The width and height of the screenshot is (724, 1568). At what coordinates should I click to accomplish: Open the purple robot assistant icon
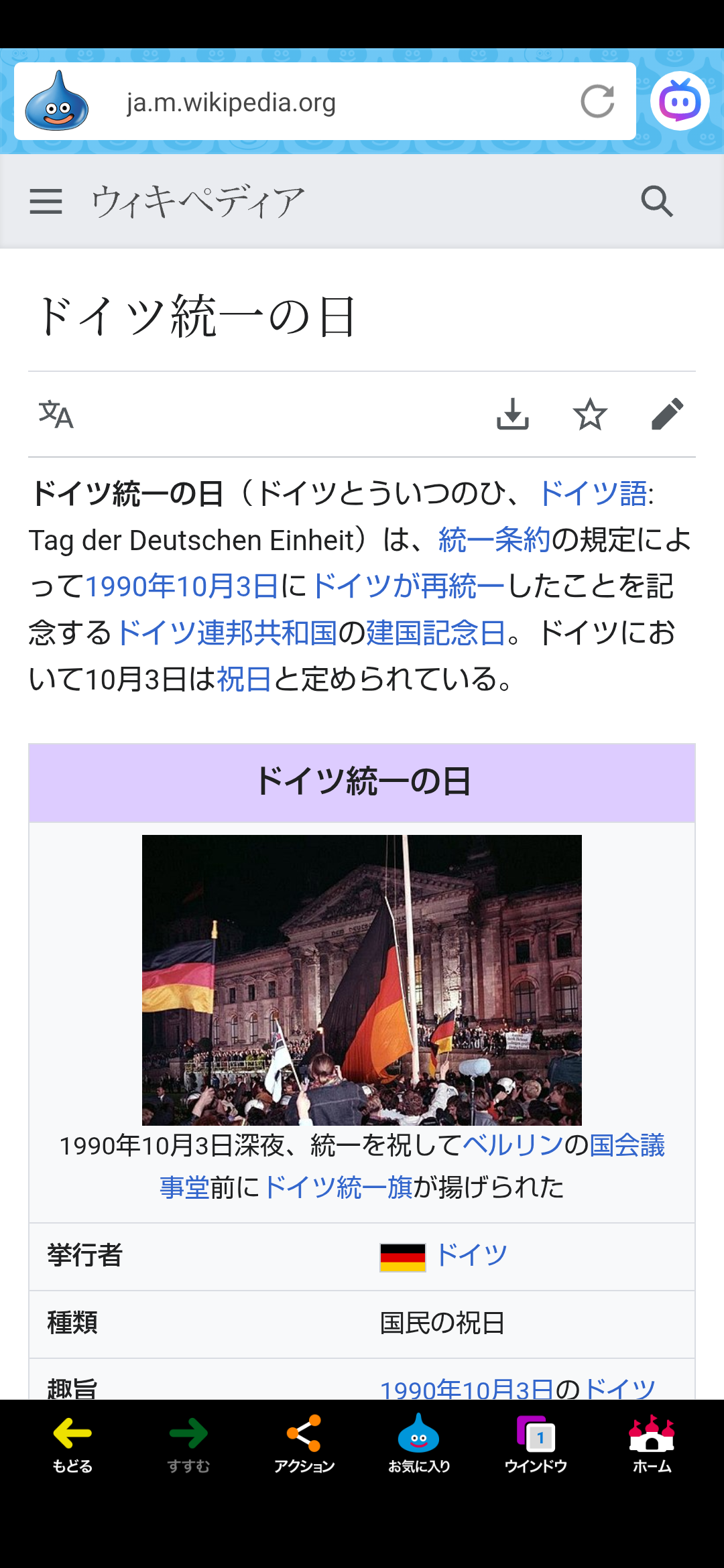coord(680,102)
